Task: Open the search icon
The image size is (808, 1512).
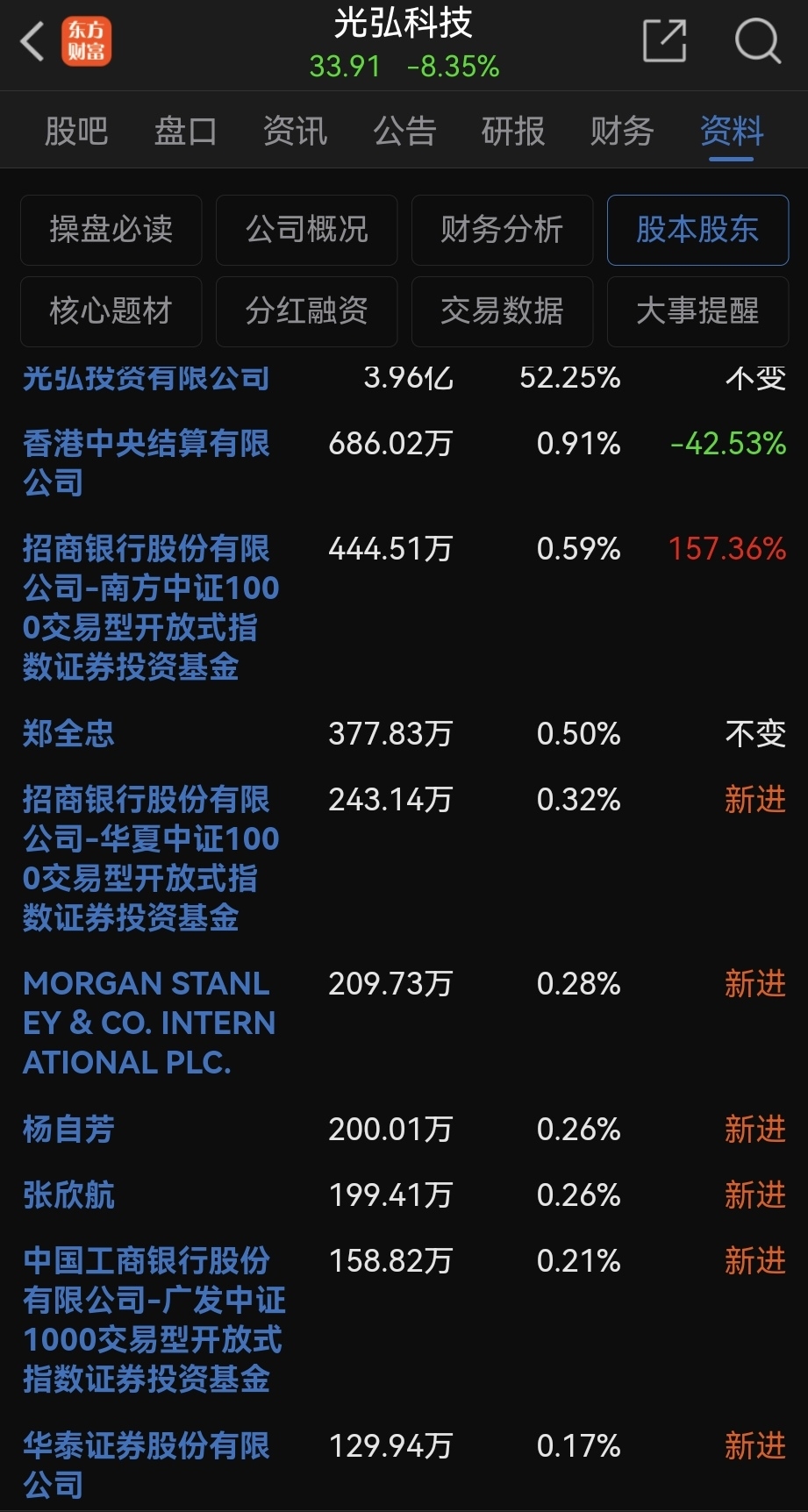Action: click(757, 41)
